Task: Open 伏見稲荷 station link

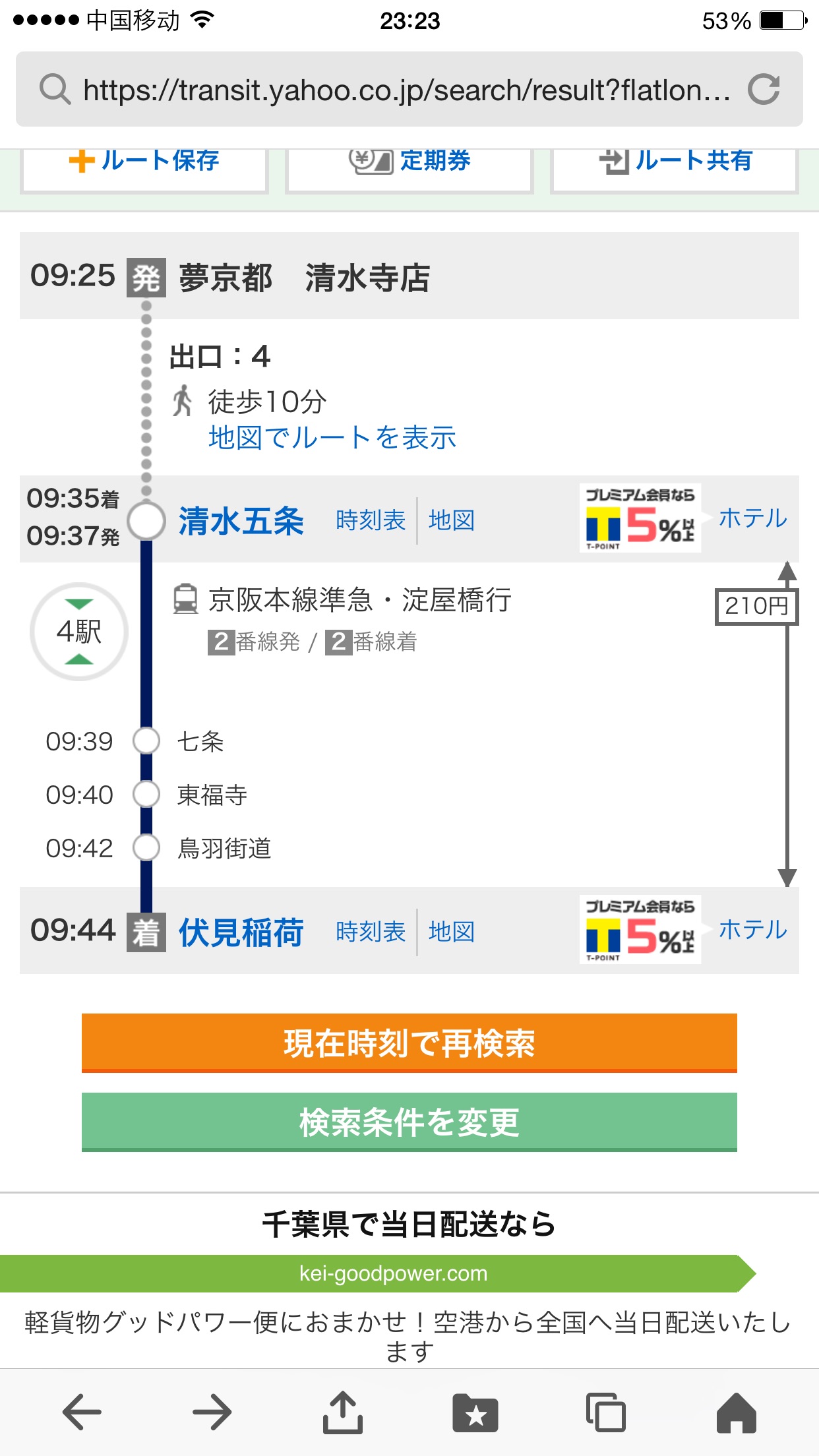Action: (241, 932)
